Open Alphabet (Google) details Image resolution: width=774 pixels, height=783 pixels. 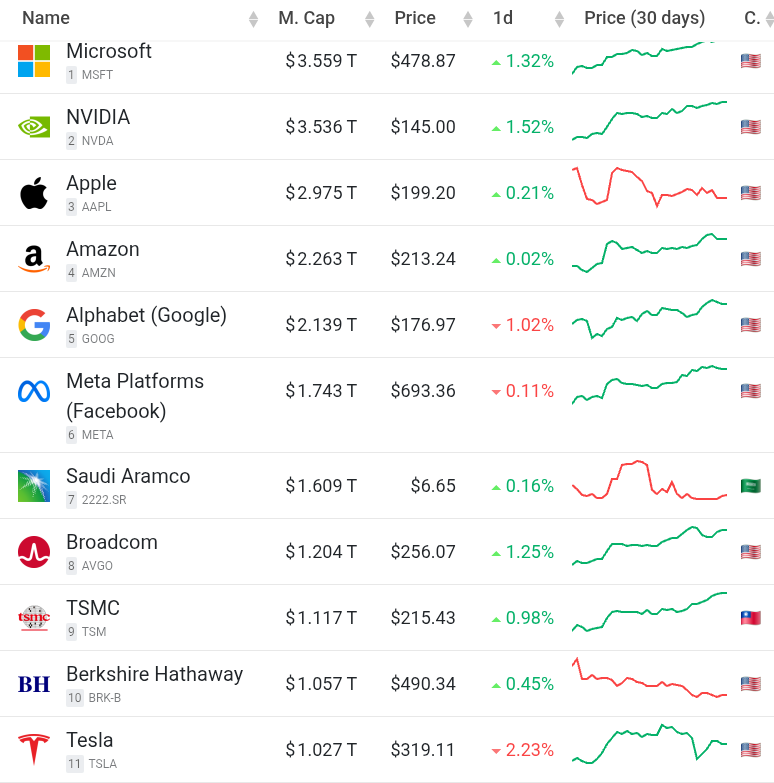[146, 315]
